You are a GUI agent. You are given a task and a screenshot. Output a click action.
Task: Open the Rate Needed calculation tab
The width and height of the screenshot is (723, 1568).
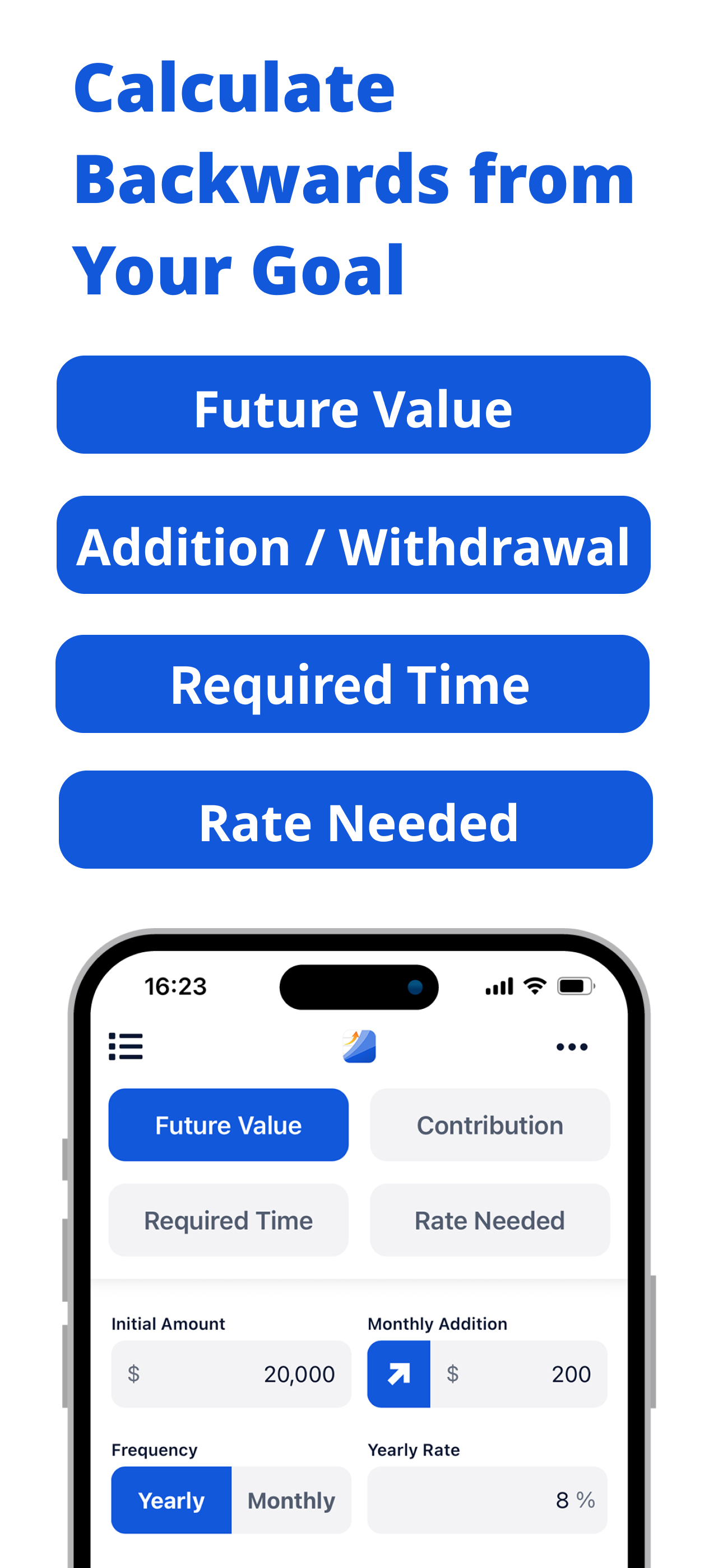489,1220
